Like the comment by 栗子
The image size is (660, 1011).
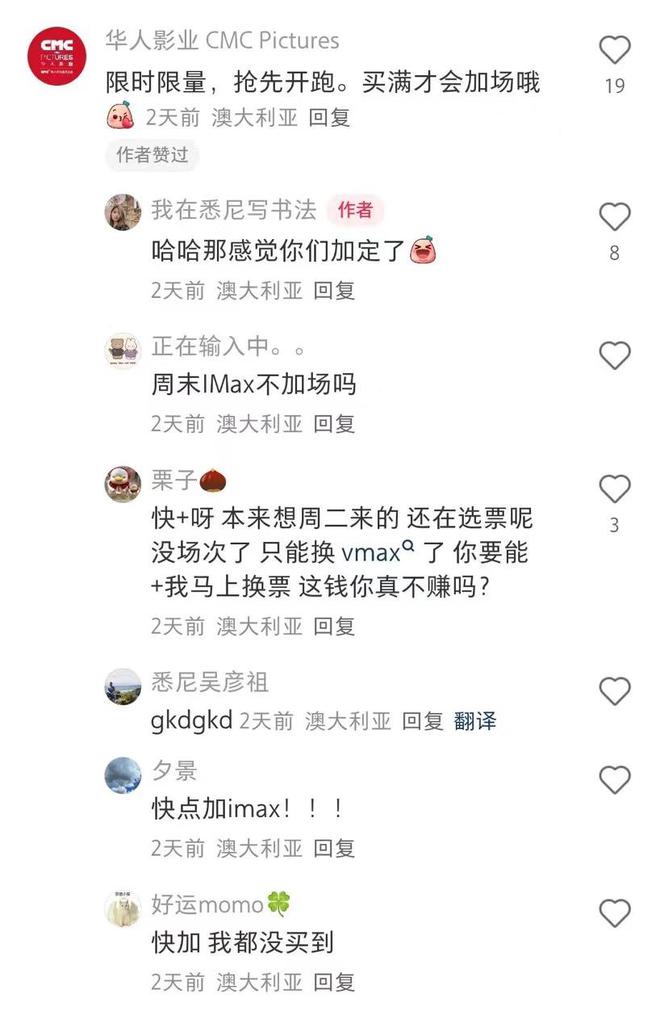(614, 489)
